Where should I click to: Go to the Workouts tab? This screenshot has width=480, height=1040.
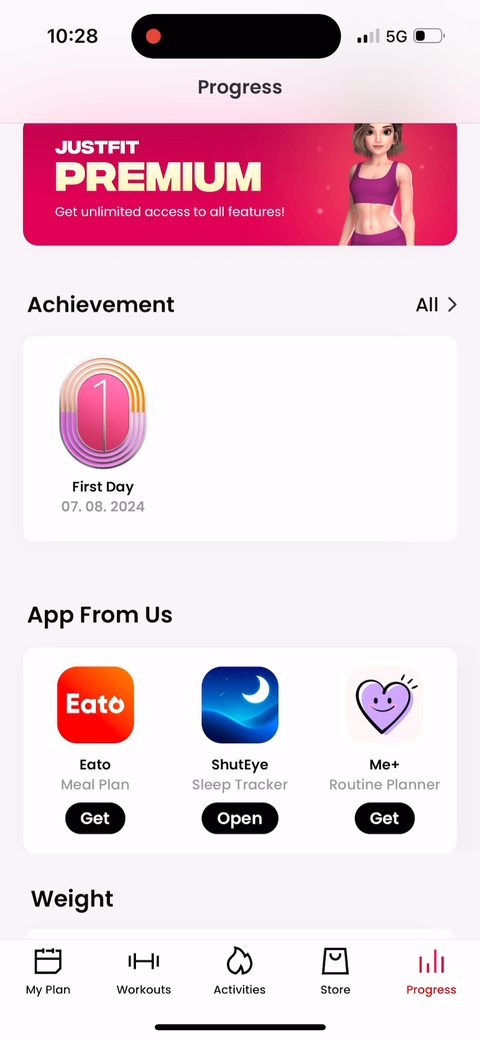click(144, 972)
